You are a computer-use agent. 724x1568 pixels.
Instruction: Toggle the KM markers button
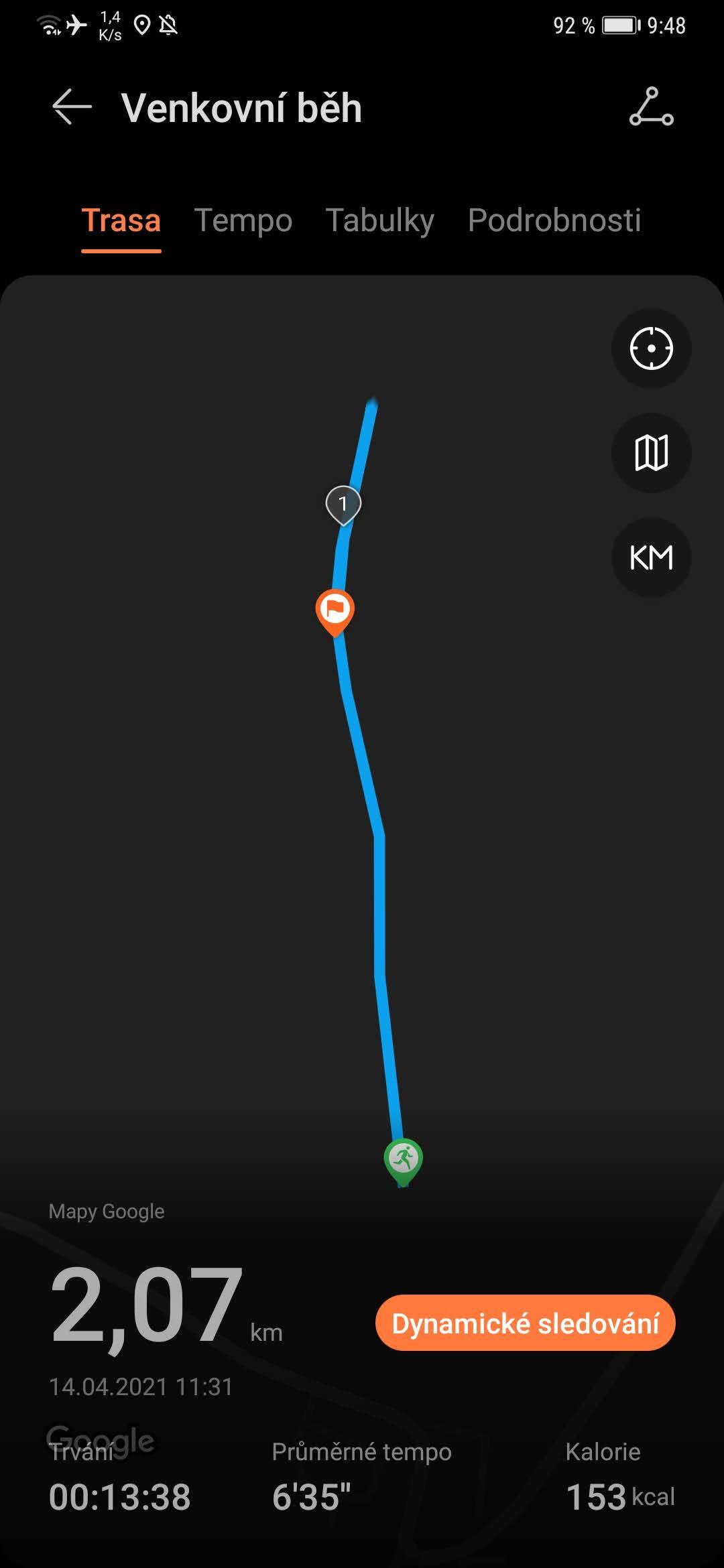(x=651, y=558)
